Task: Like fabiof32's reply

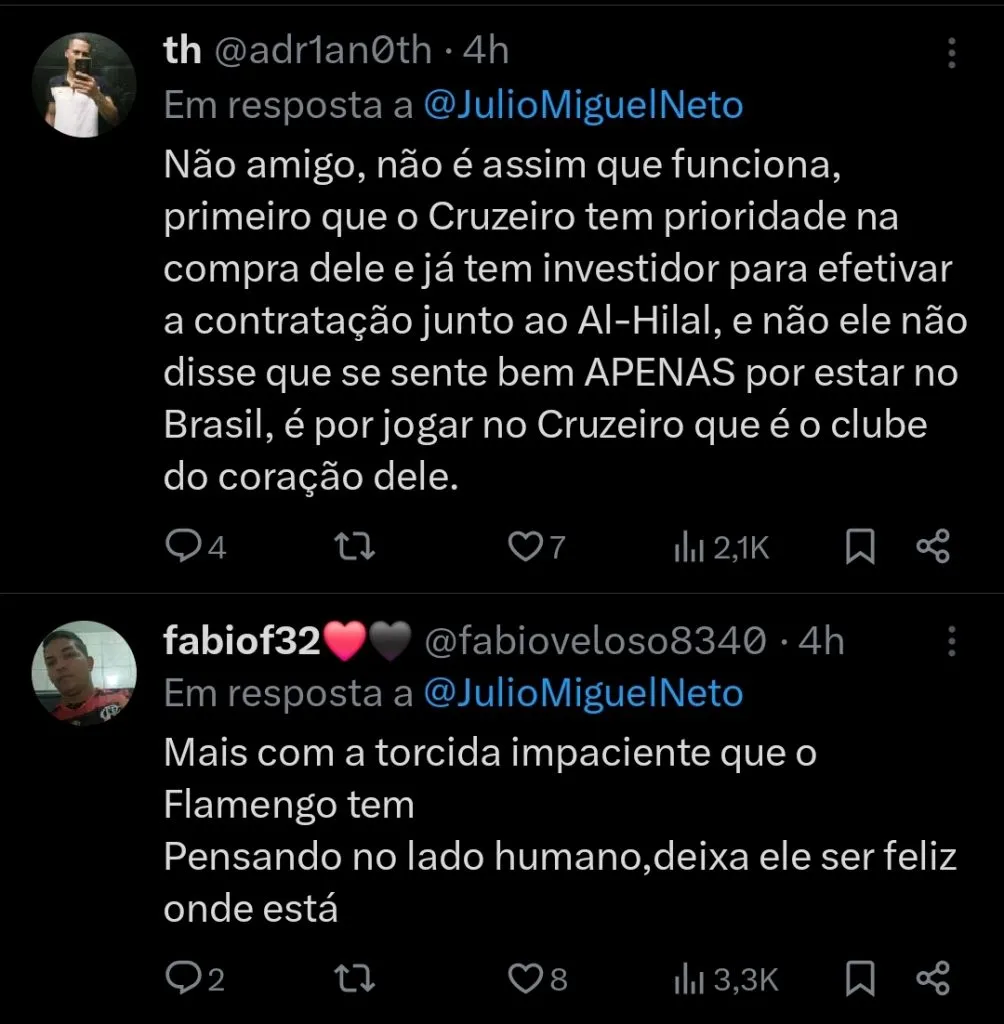Action: 524,979
